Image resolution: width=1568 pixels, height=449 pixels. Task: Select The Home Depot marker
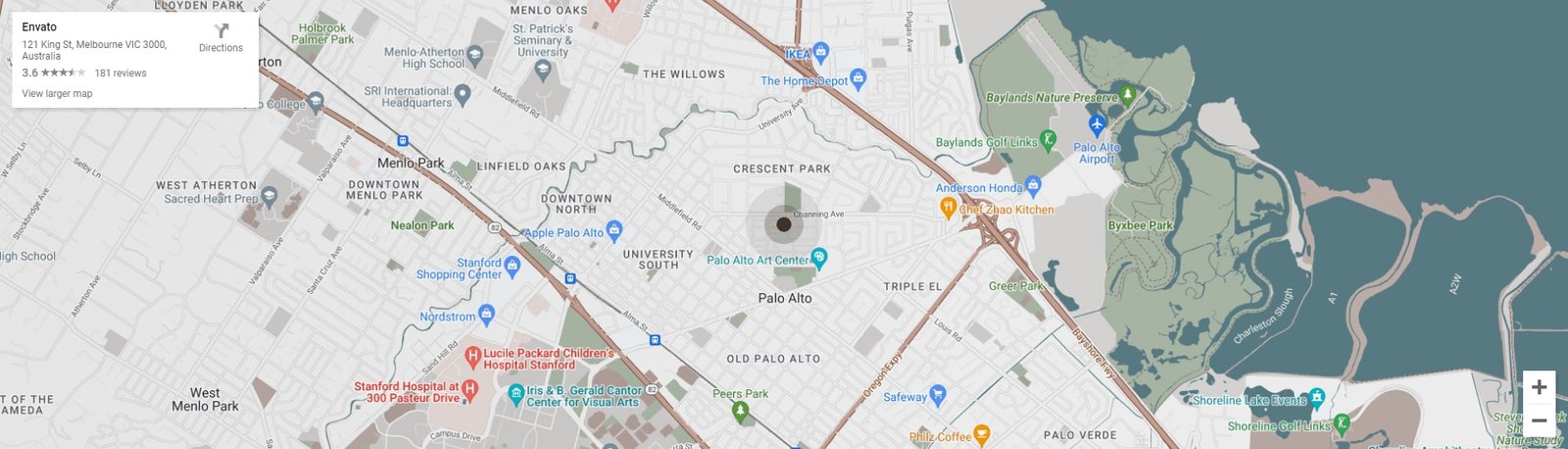[x=858, y=77]
